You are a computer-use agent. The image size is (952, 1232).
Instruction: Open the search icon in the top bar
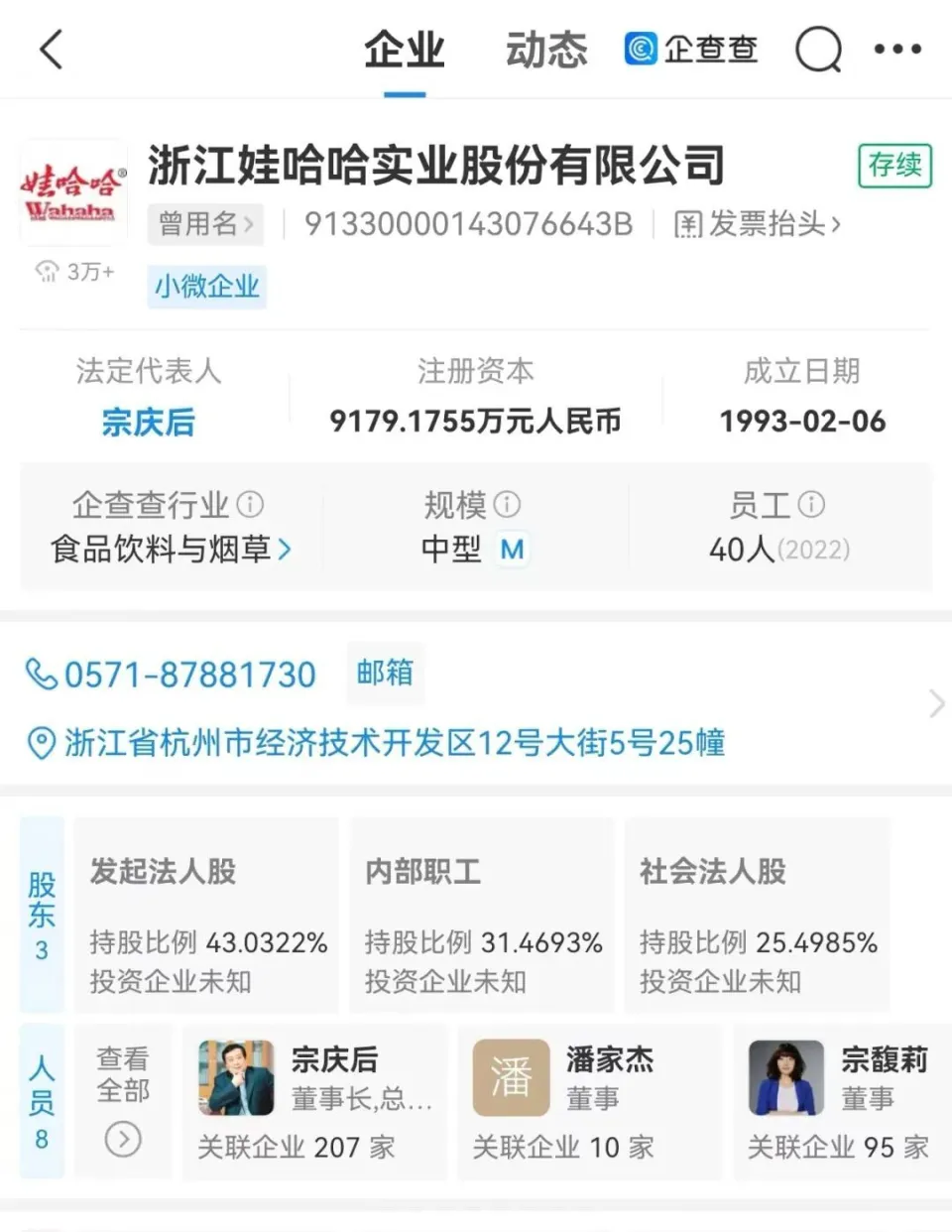(818, 49)
